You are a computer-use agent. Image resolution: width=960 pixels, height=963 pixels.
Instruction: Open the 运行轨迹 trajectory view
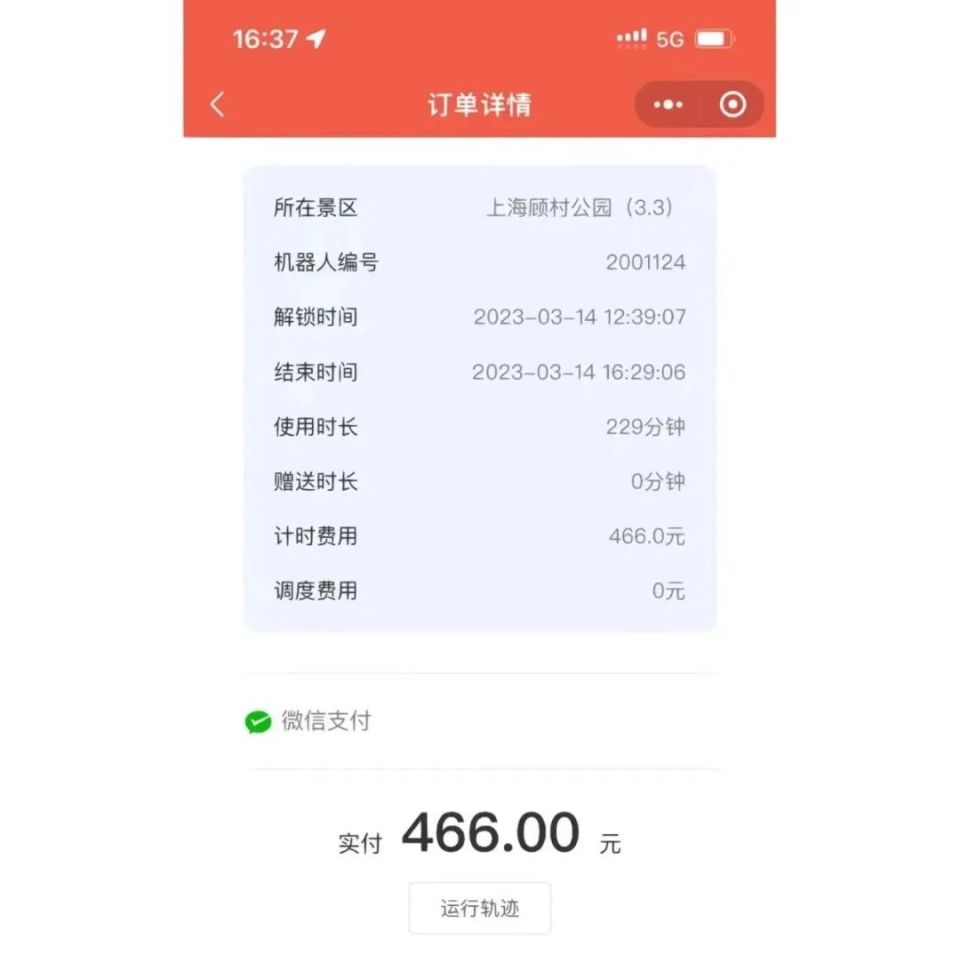coord(480,908)
